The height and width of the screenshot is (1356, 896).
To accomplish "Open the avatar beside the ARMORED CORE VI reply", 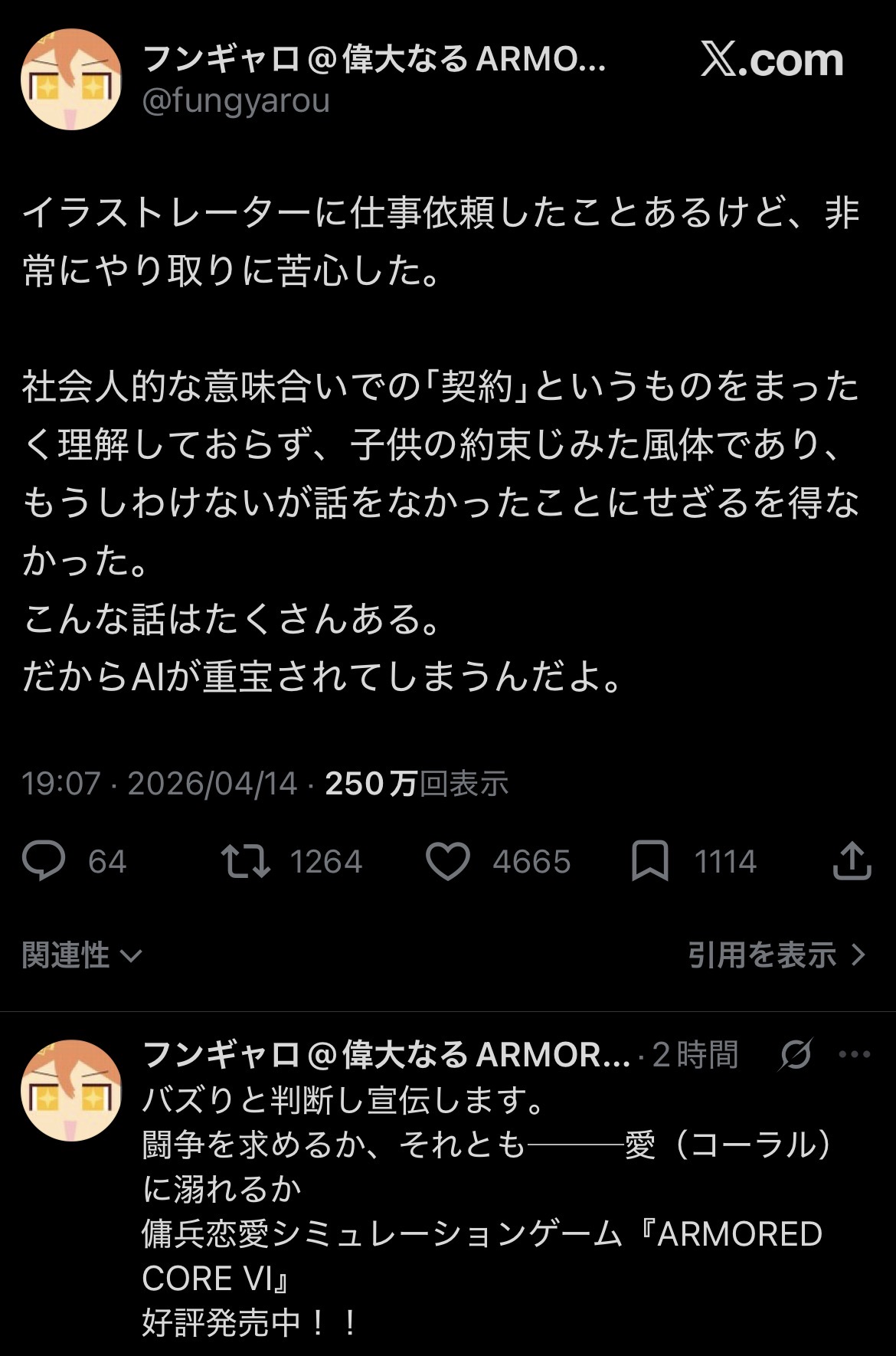I will (71, 1090).
